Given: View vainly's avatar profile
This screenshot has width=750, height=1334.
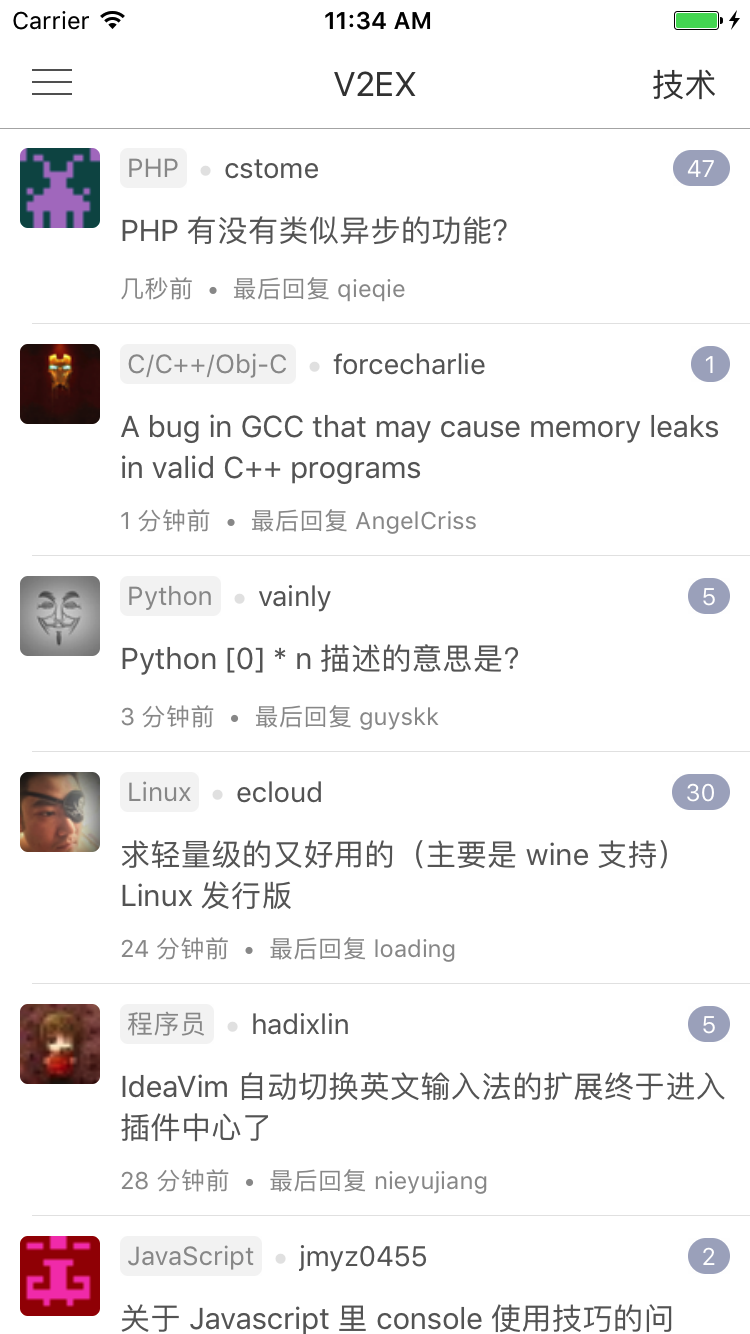Looking at the screenshot, I should tap(60, 616).
